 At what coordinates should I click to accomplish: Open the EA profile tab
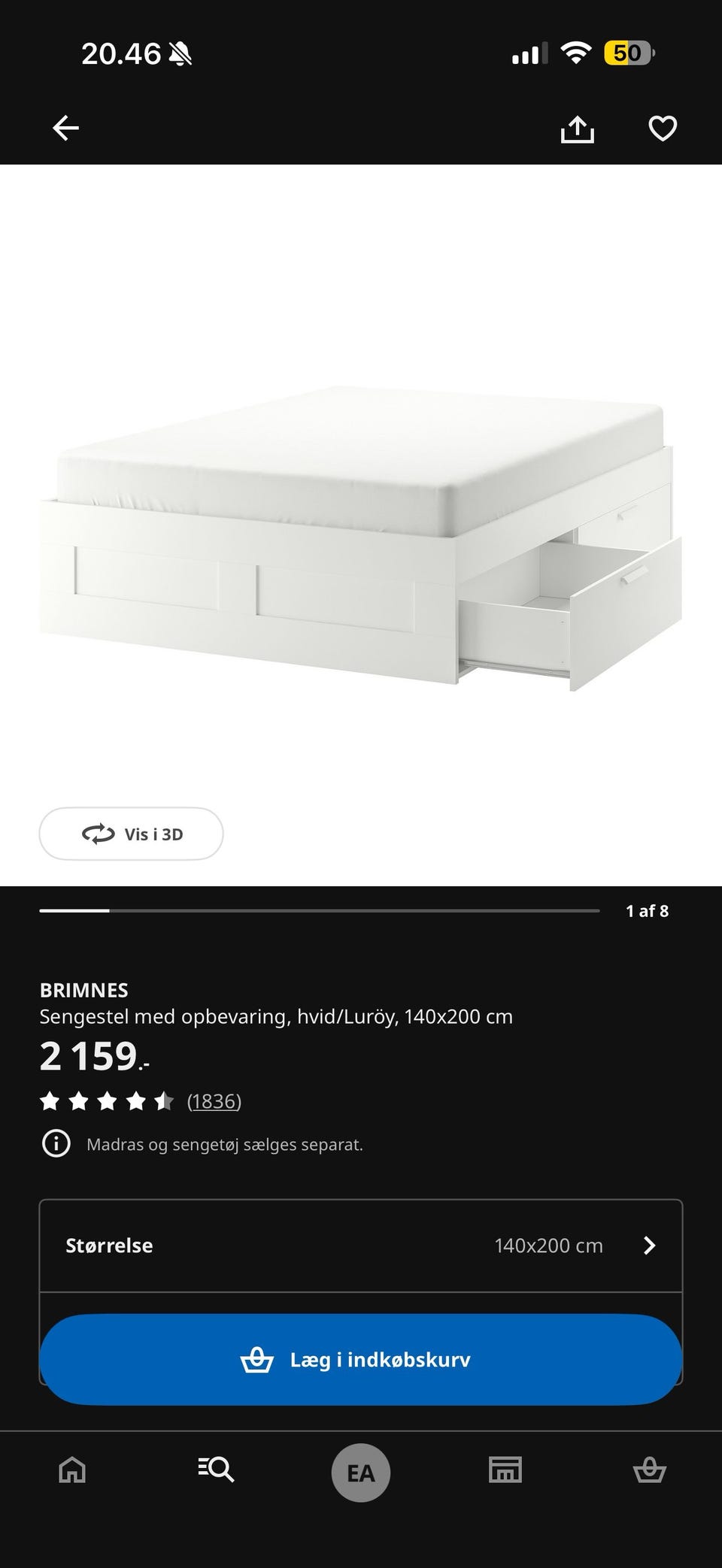click(361, 1473)
